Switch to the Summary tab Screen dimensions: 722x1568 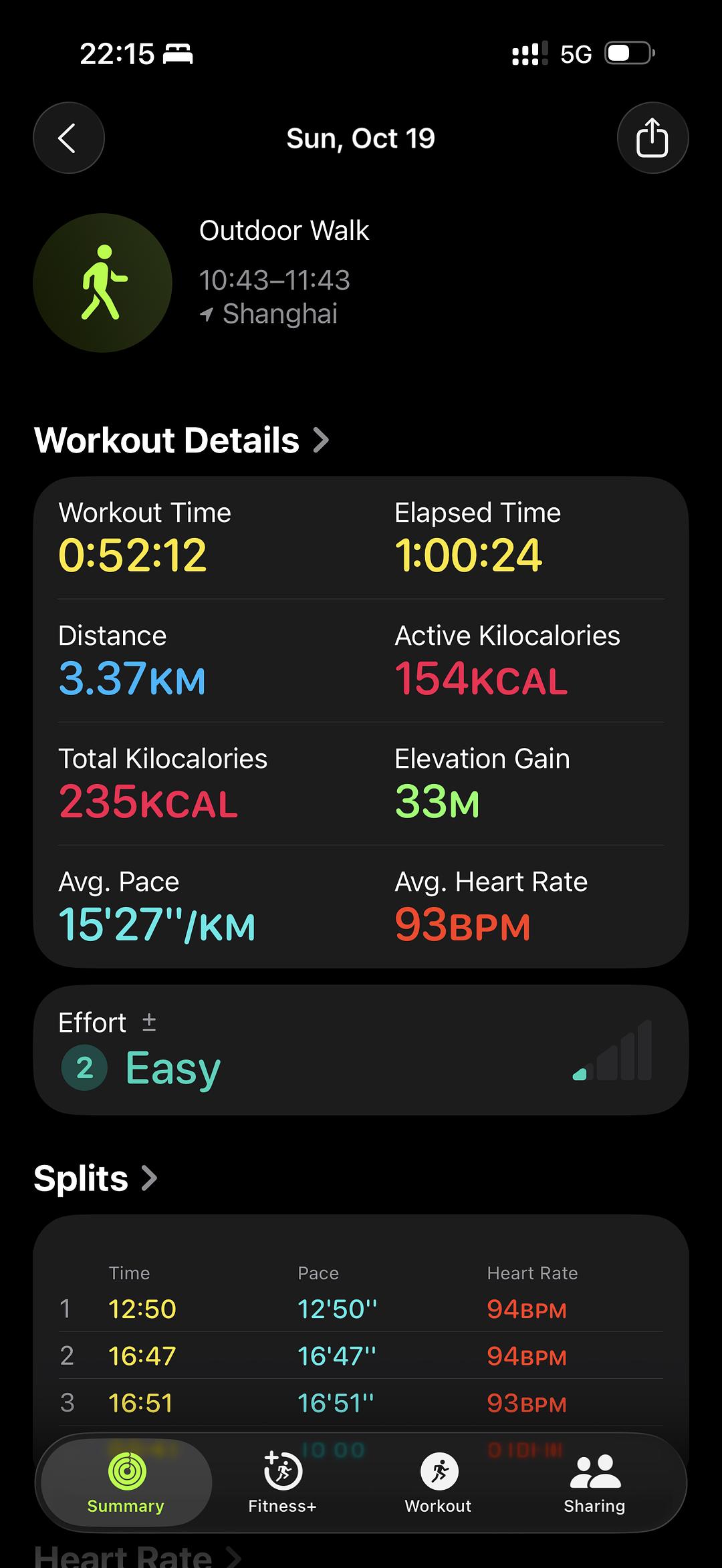pos(126,1482)
